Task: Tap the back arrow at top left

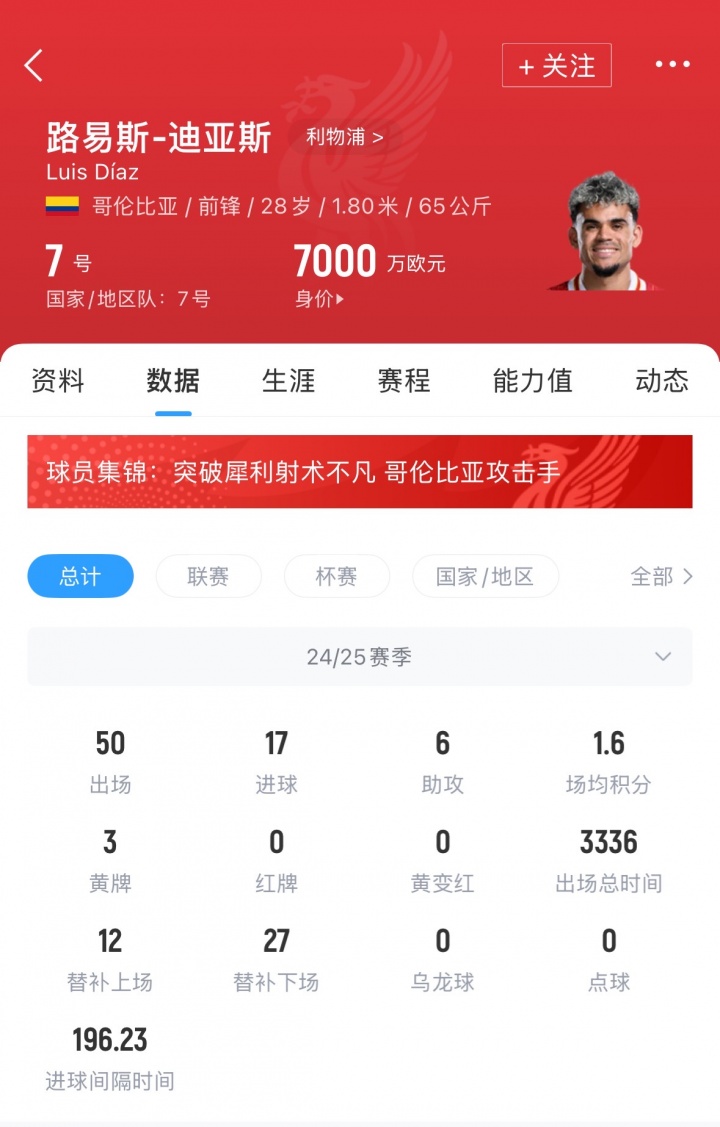Action: [34, 65]
